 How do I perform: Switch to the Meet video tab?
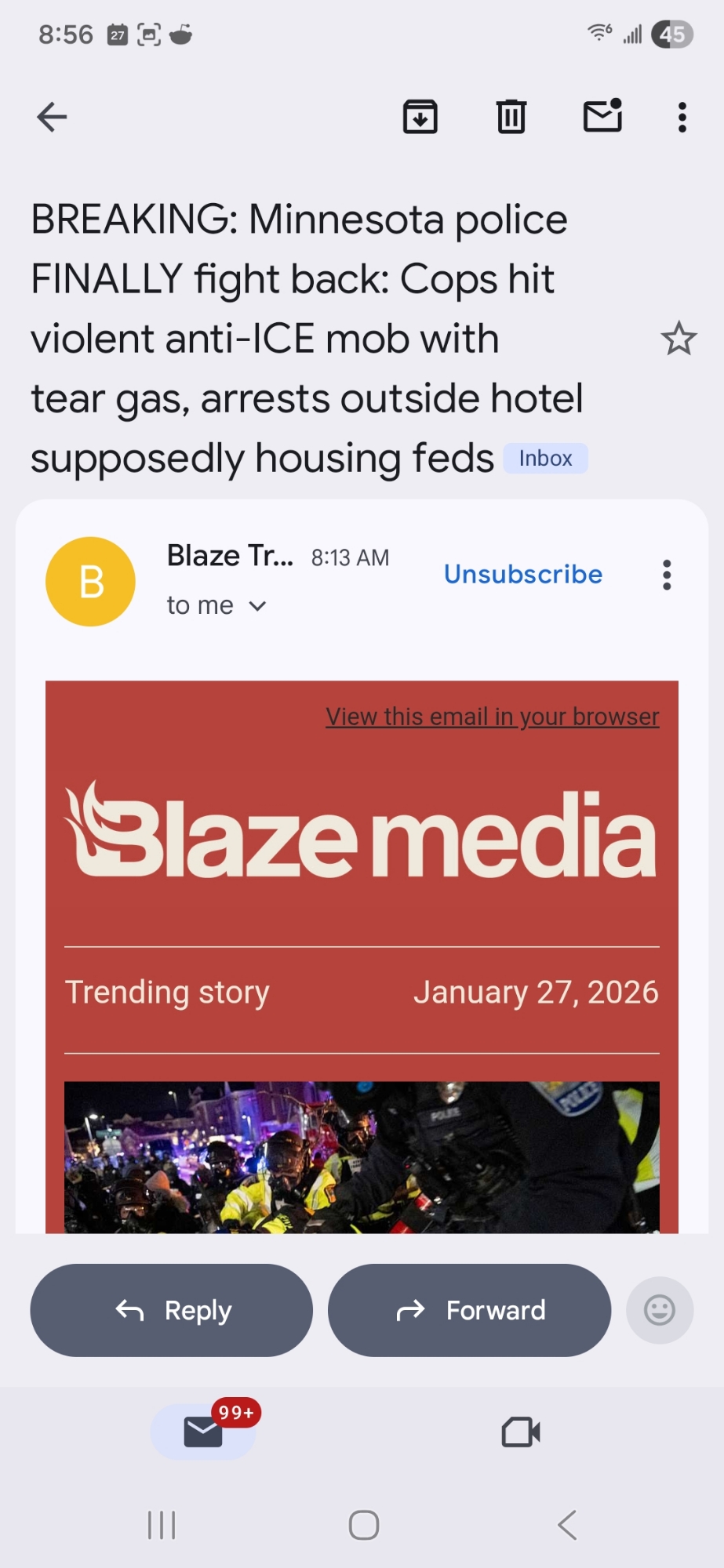point(521,1432)
